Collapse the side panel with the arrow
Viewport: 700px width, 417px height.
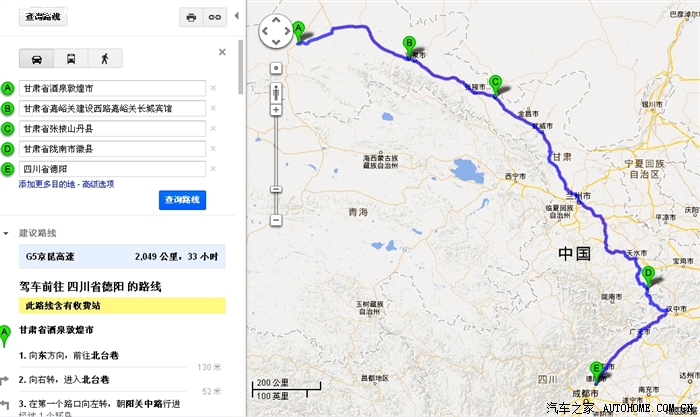[236, 17]
